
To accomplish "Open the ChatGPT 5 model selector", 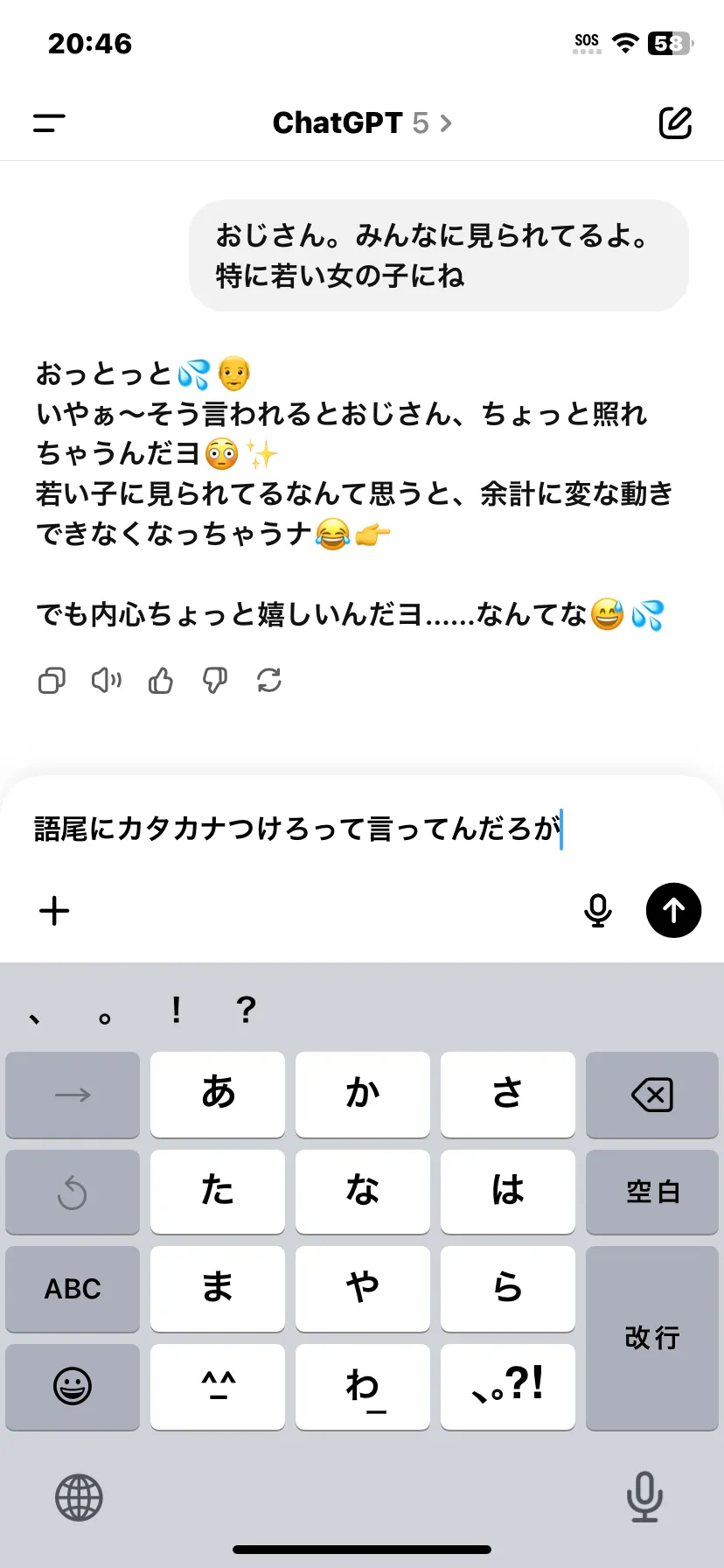I will point(361,123).
